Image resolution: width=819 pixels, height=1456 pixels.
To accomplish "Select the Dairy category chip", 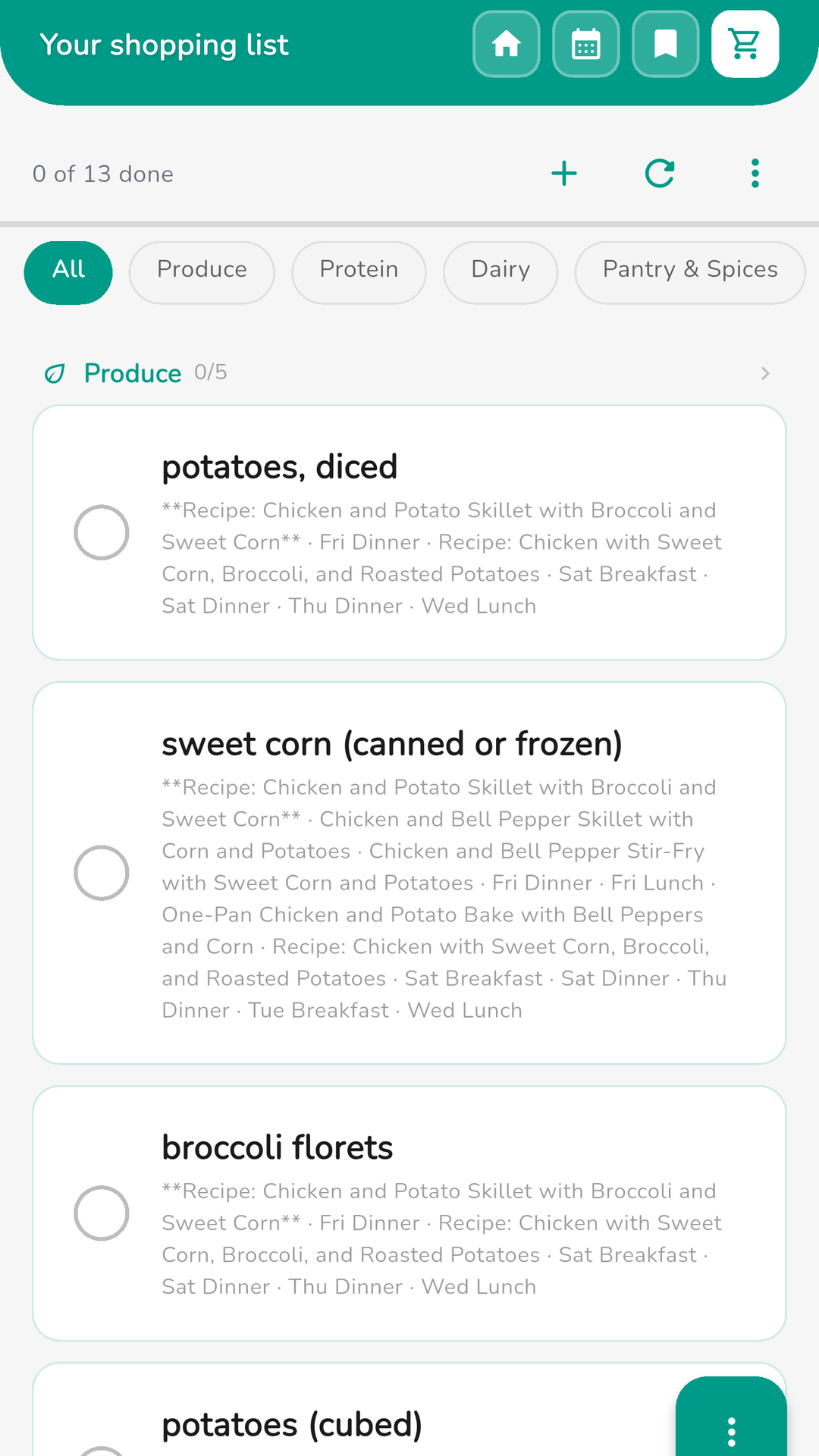I will point(500,271).
